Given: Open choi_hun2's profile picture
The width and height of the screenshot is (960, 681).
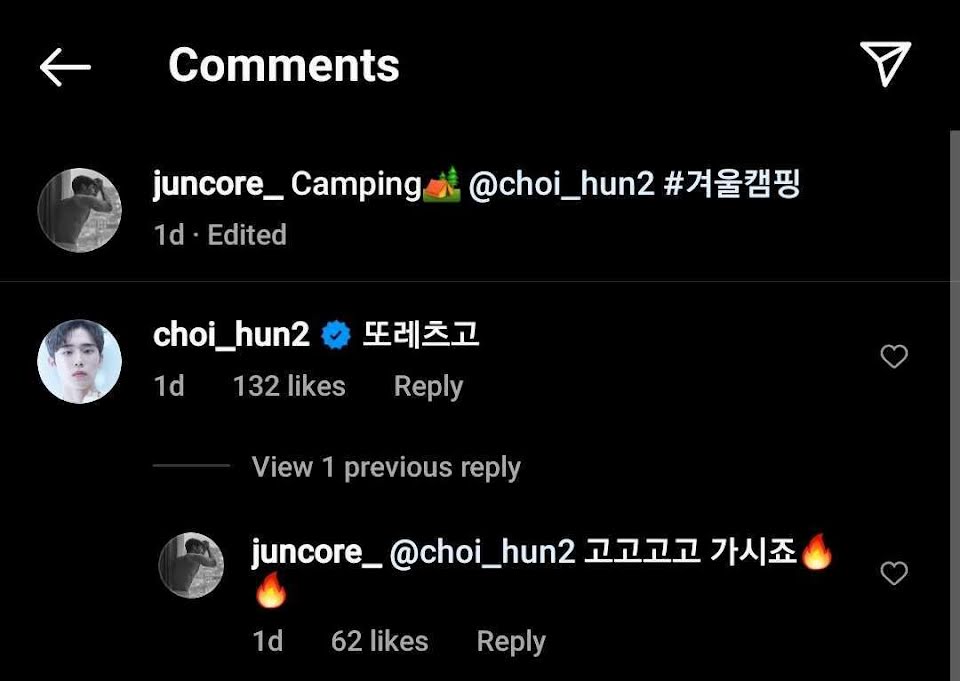Looking at the screenshot, I should tap(79, 361).
